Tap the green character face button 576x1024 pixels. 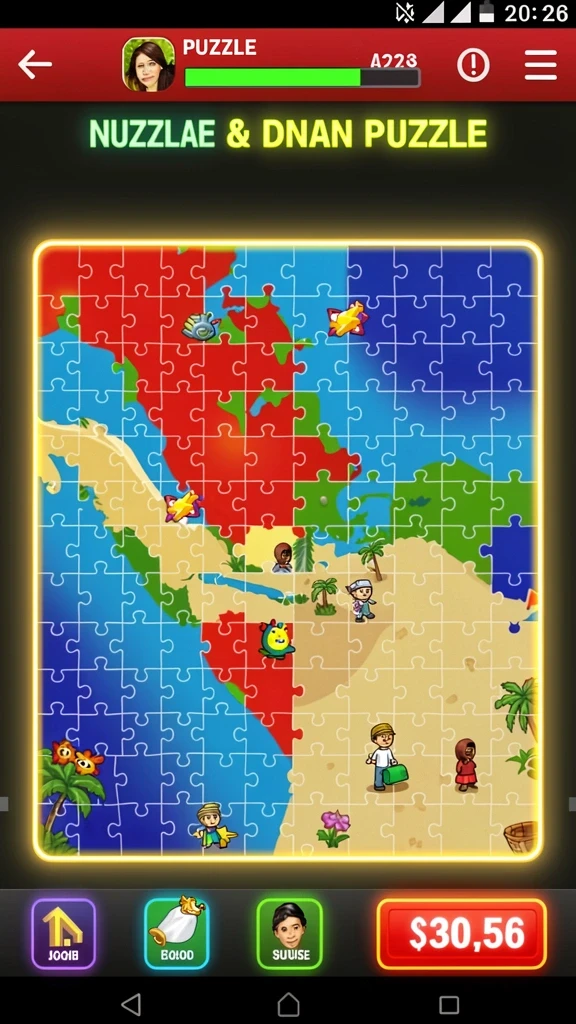pos(289,934)
